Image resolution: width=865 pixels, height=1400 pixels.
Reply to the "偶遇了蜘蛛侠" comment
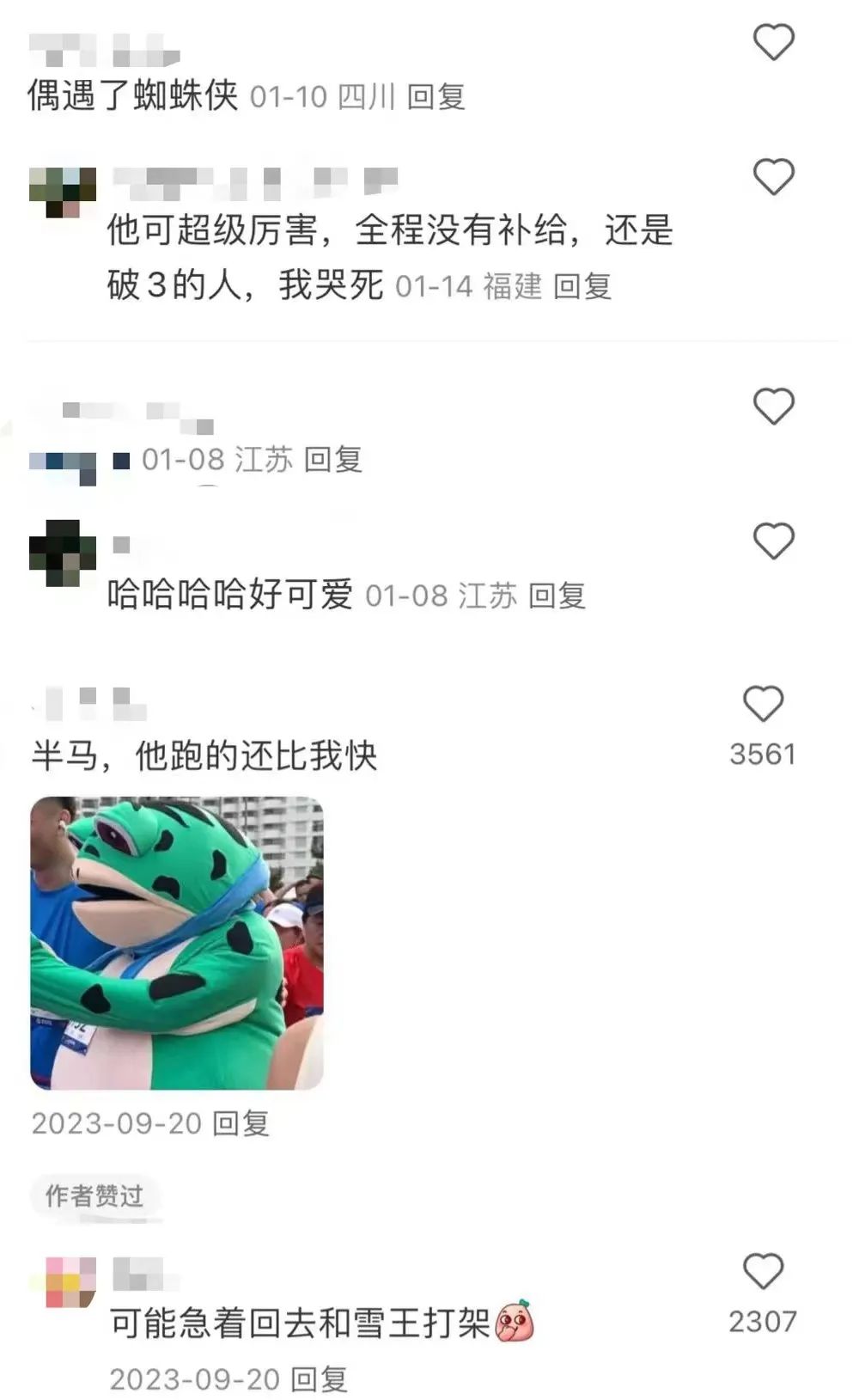(436, 97)
